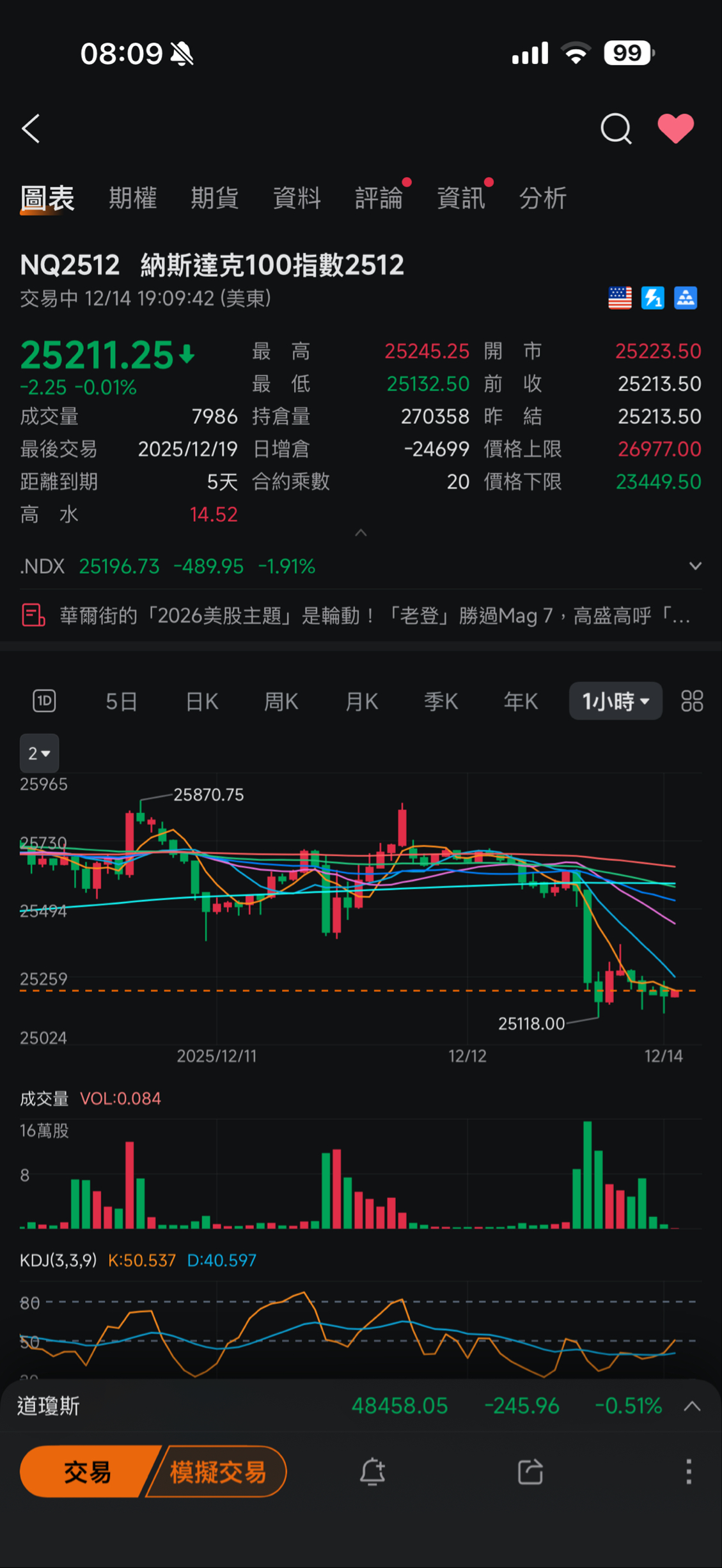Viewport: 722px width, 1568px height.
Task: Open the gold bars icon next to flag
Action: [x=686, y=298]
